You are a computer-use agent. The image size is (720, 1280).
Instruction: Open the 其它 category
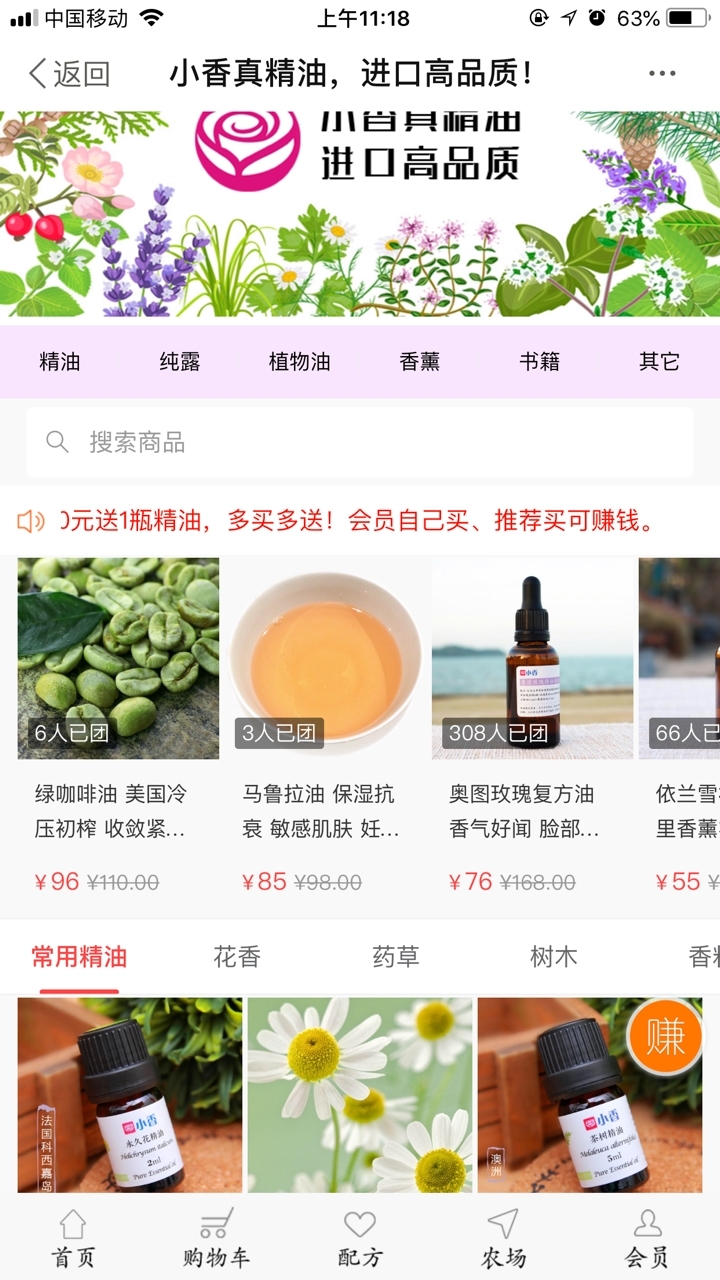660,361
